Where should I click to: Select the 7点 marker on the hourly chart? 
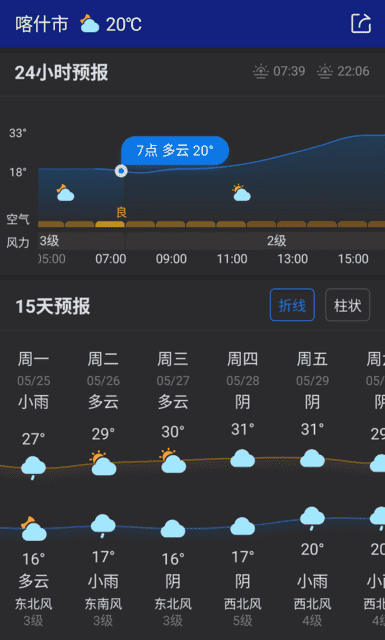(121, 171)
